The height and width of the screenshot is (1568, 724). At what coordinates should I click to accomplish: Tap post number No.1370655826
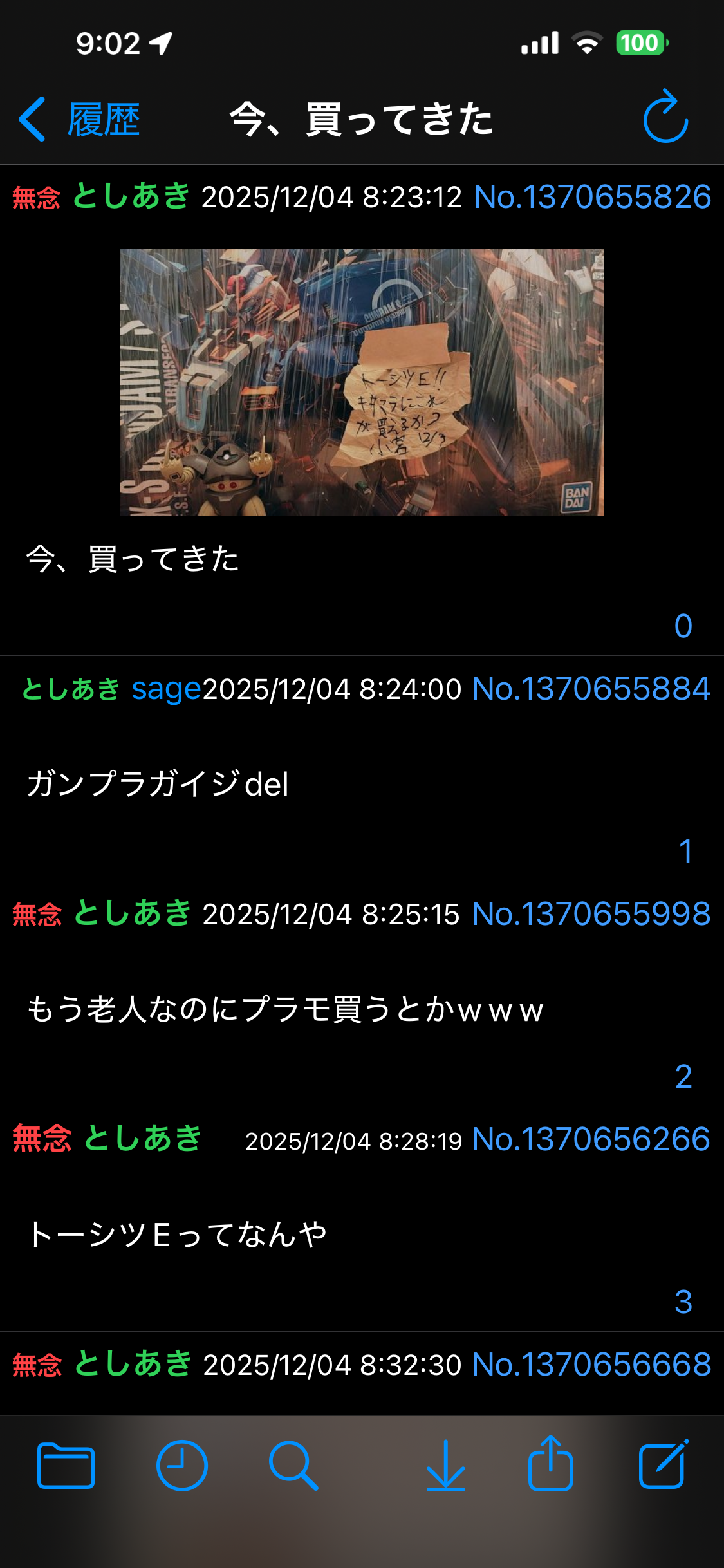click(592, 196)
